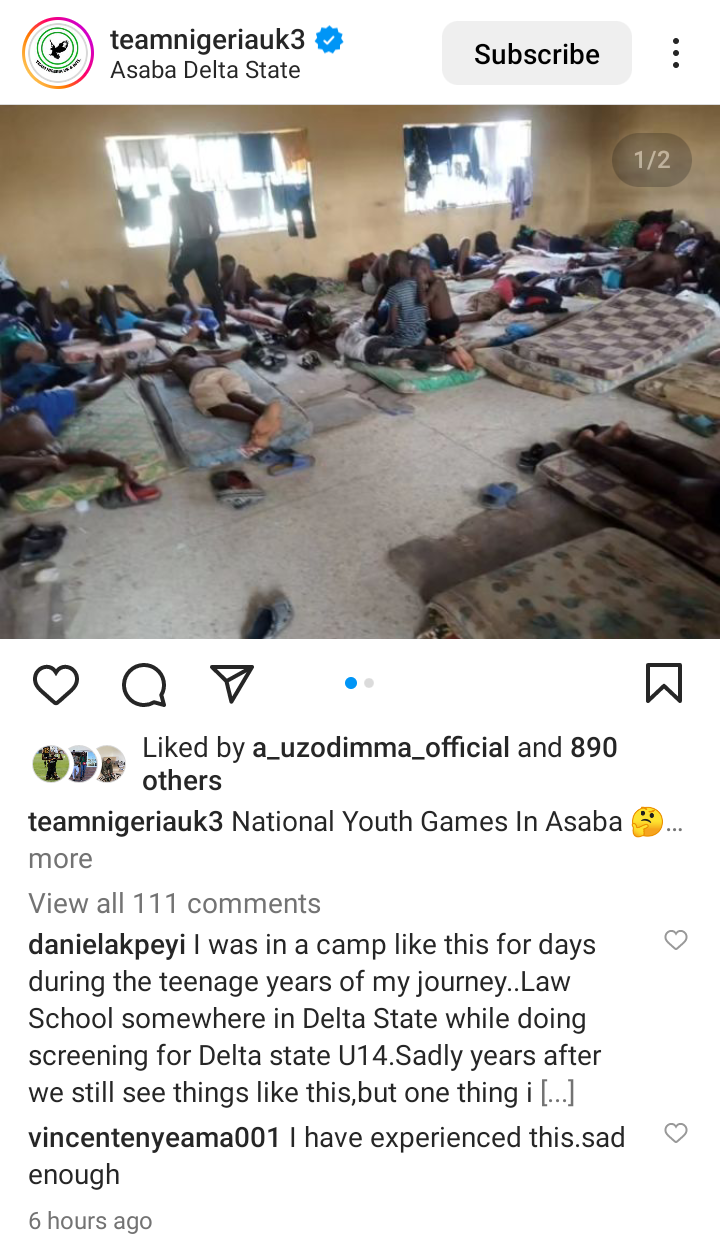The height and width of the screenshot is (1245, 720).
Task: Like vincentenyeama001's comment
Action: pos(676,1133)
